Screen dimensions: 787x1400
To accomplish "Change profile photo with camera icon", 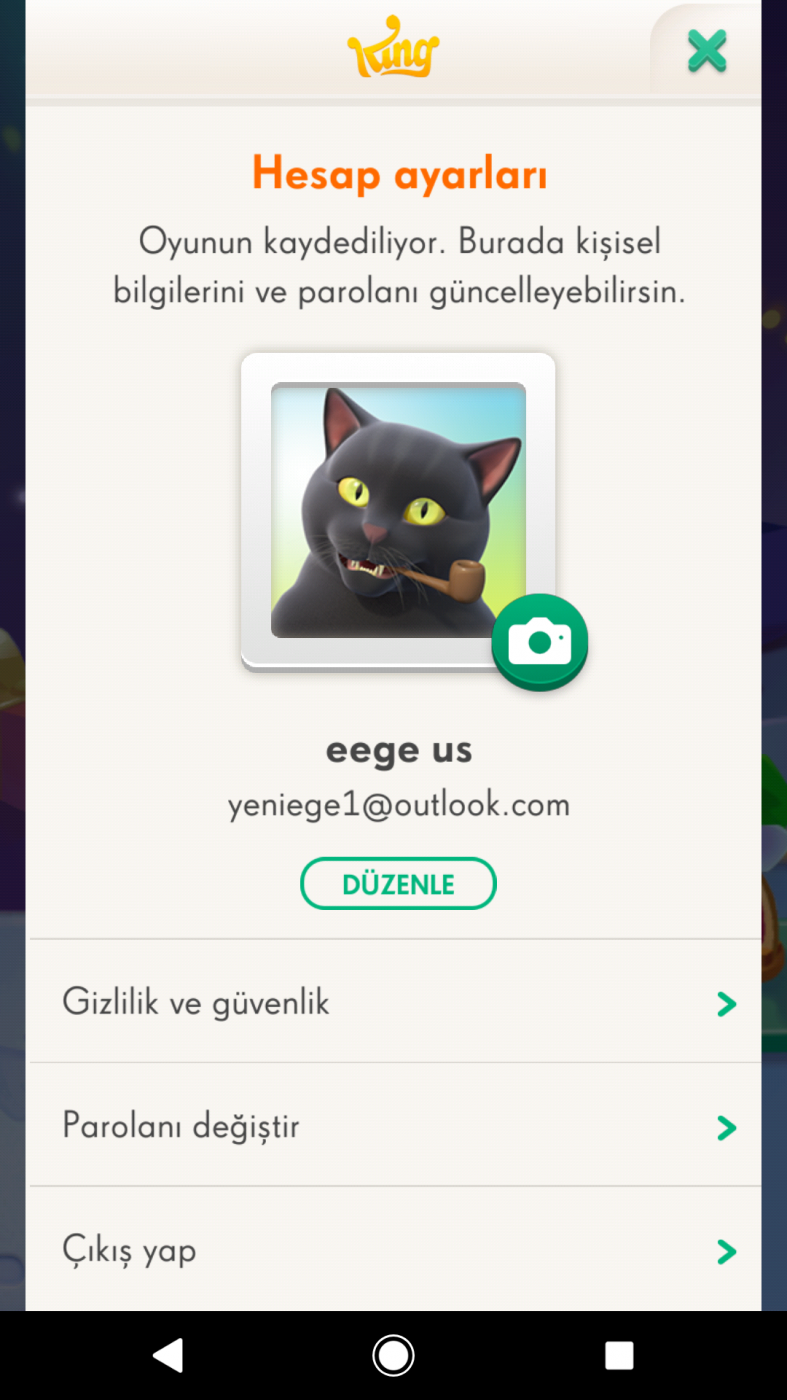I will (539, 642).
